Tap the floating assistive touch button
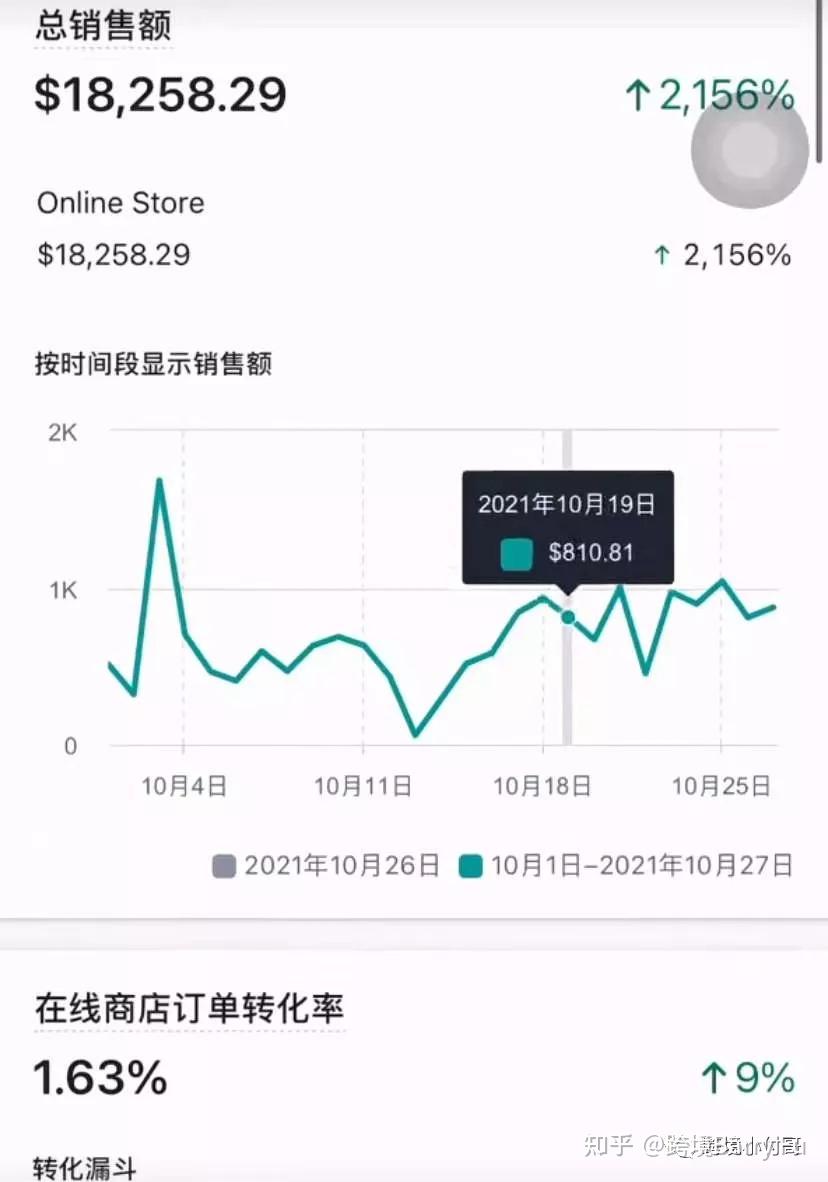Image resolution: width=828 pixels, height=1182 pixels. 749,150
